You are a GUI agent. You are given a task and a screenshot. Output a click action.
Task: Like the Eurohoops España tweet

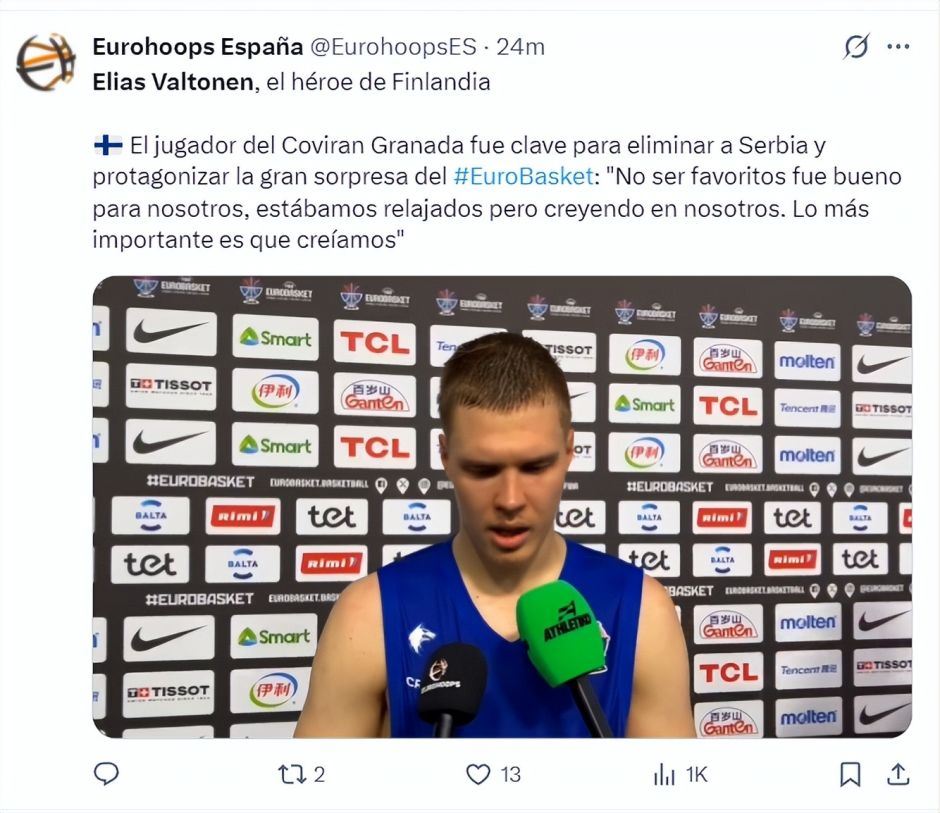coord(480,773)
